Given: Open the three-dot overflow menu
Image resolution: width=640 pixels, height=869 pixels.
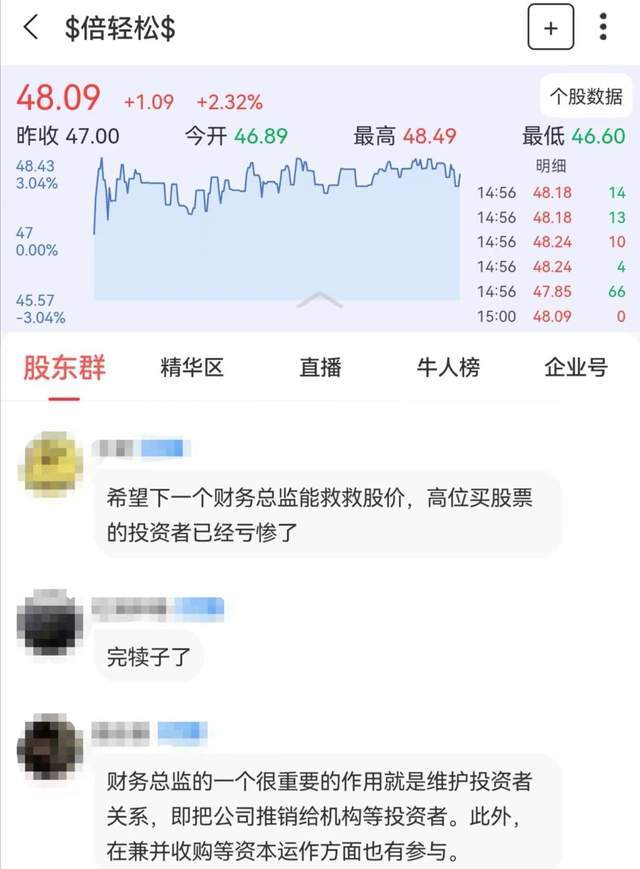Looking at the screenshot, I should (603, 28).
